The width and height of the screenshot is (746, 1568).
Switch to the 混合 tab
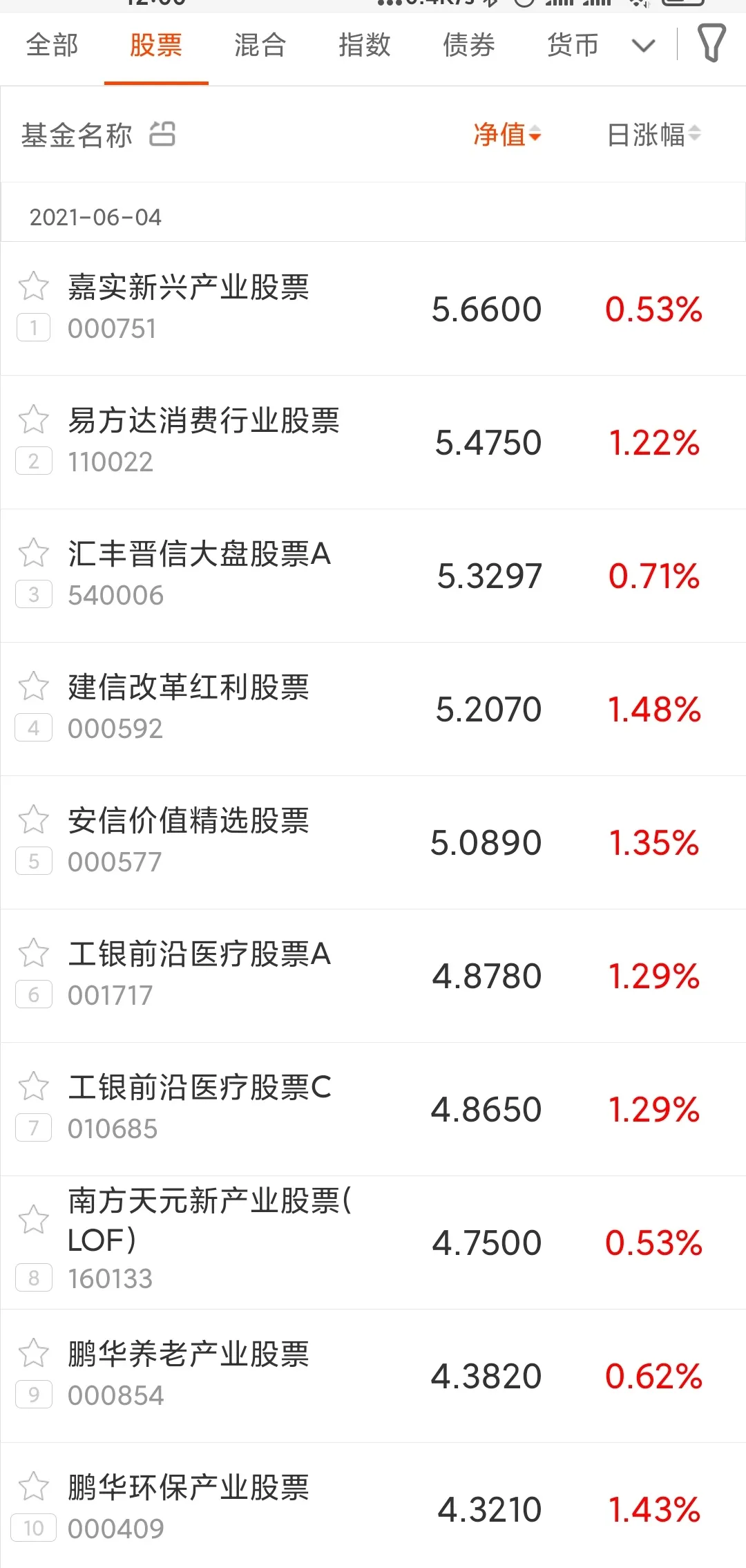coord(260,46)
